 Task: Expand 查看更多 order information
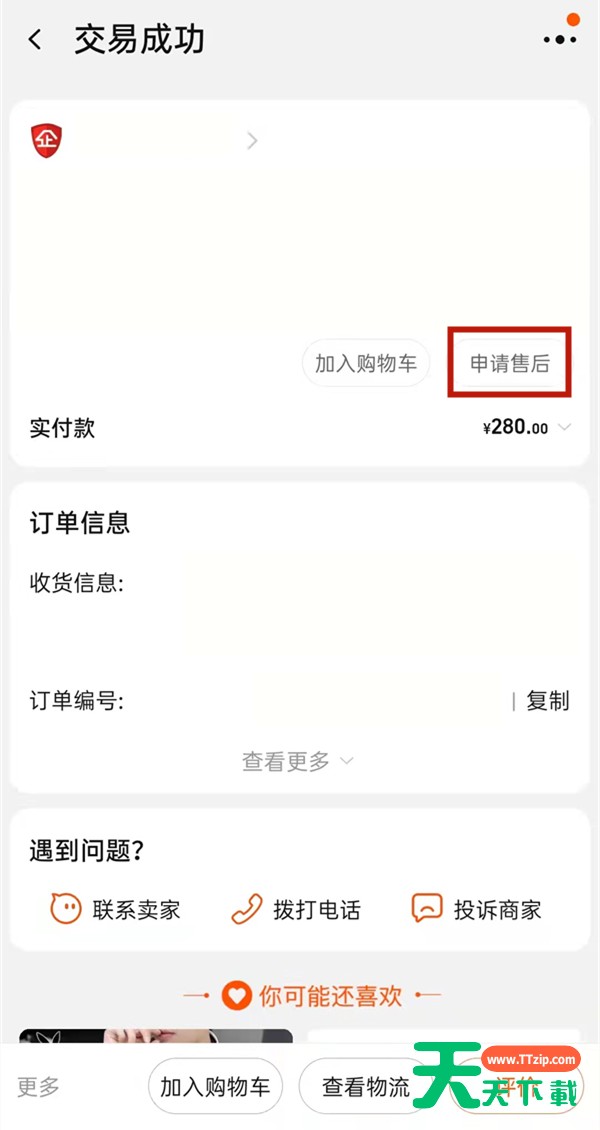coord(297,761)
